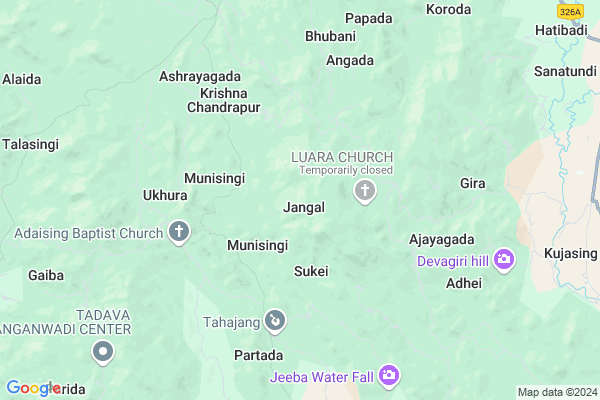Open the Tadava Anganwadi Center pin

click(x=102, y=351)
